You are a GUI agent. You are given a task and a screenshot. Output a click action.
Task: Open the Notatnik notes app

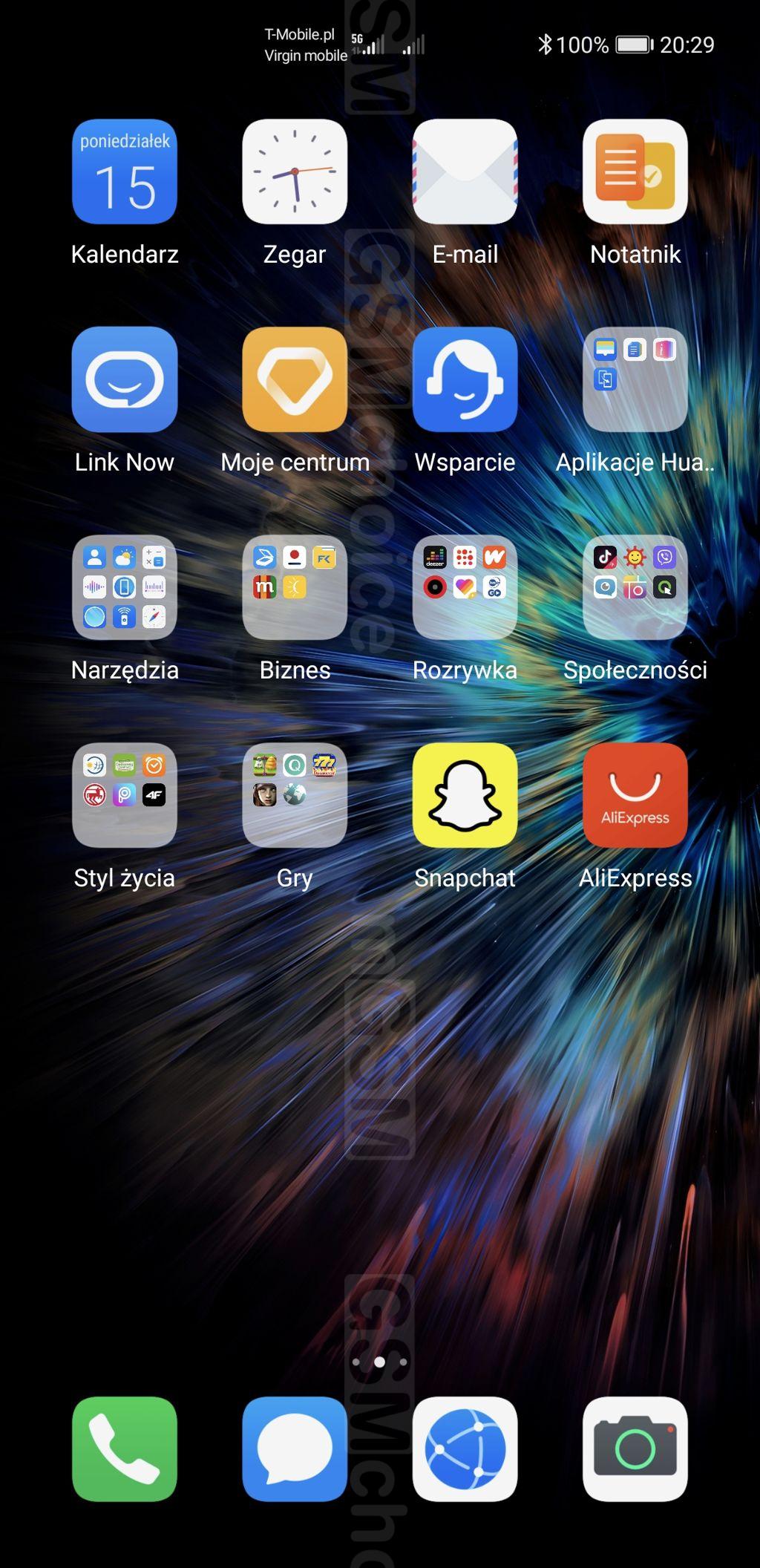point(635,172)
